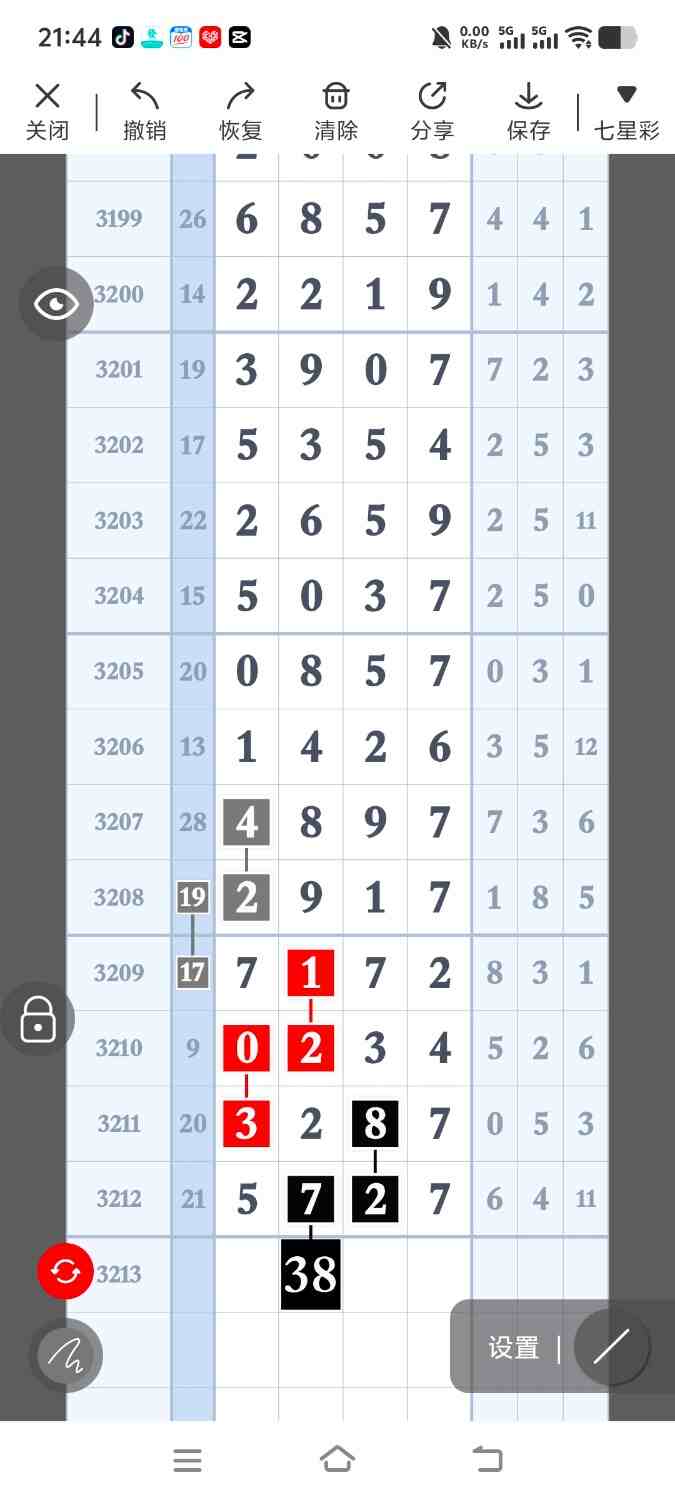
Task: Navigate back with system back button
Action: 487,1460
